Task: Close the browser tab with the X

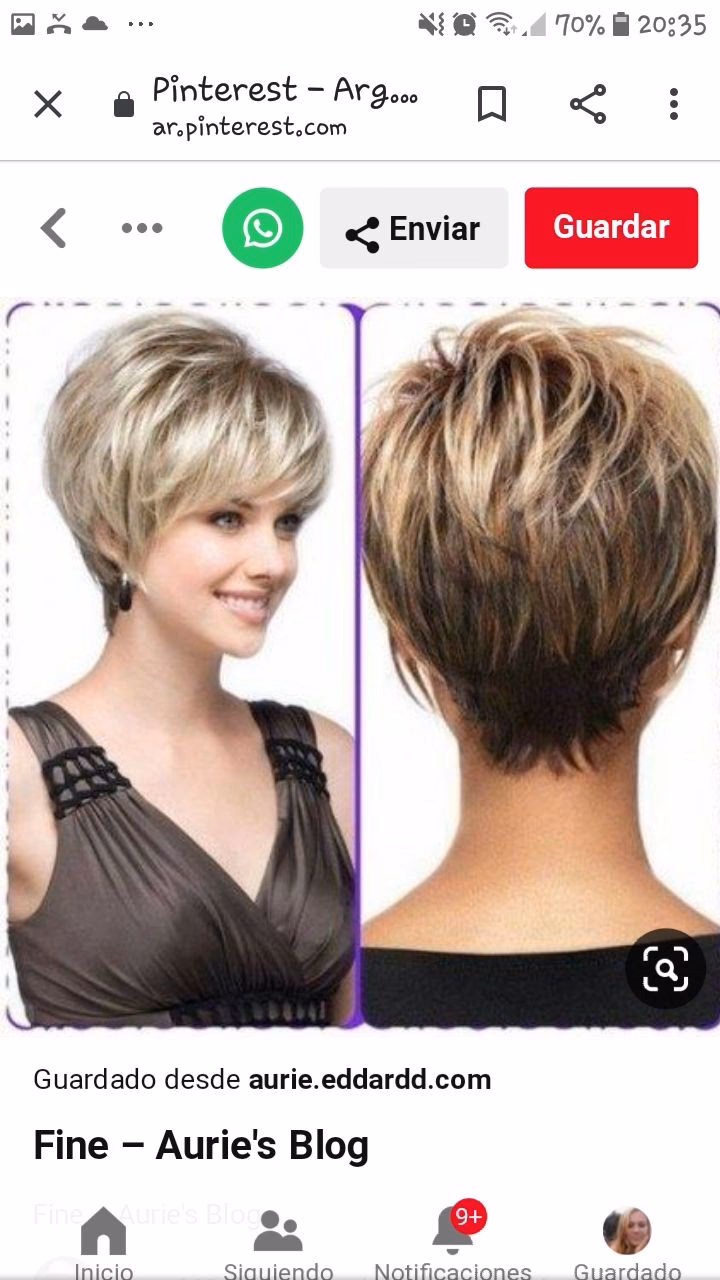Action: [x=48, y=104]
